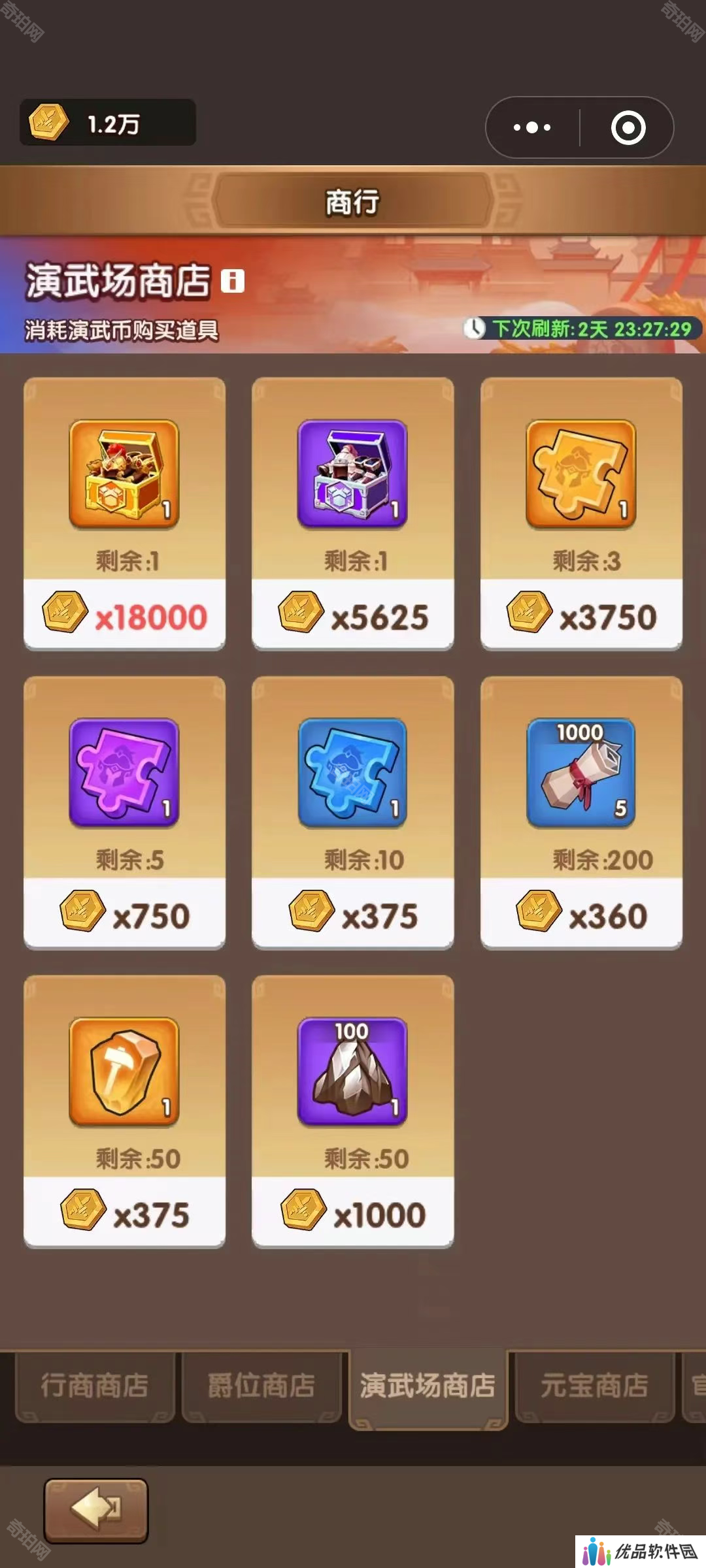This screenshot has width=706, height=1568.
Task: Open the mini-program three-dot menu
Action: click(532, 127)
